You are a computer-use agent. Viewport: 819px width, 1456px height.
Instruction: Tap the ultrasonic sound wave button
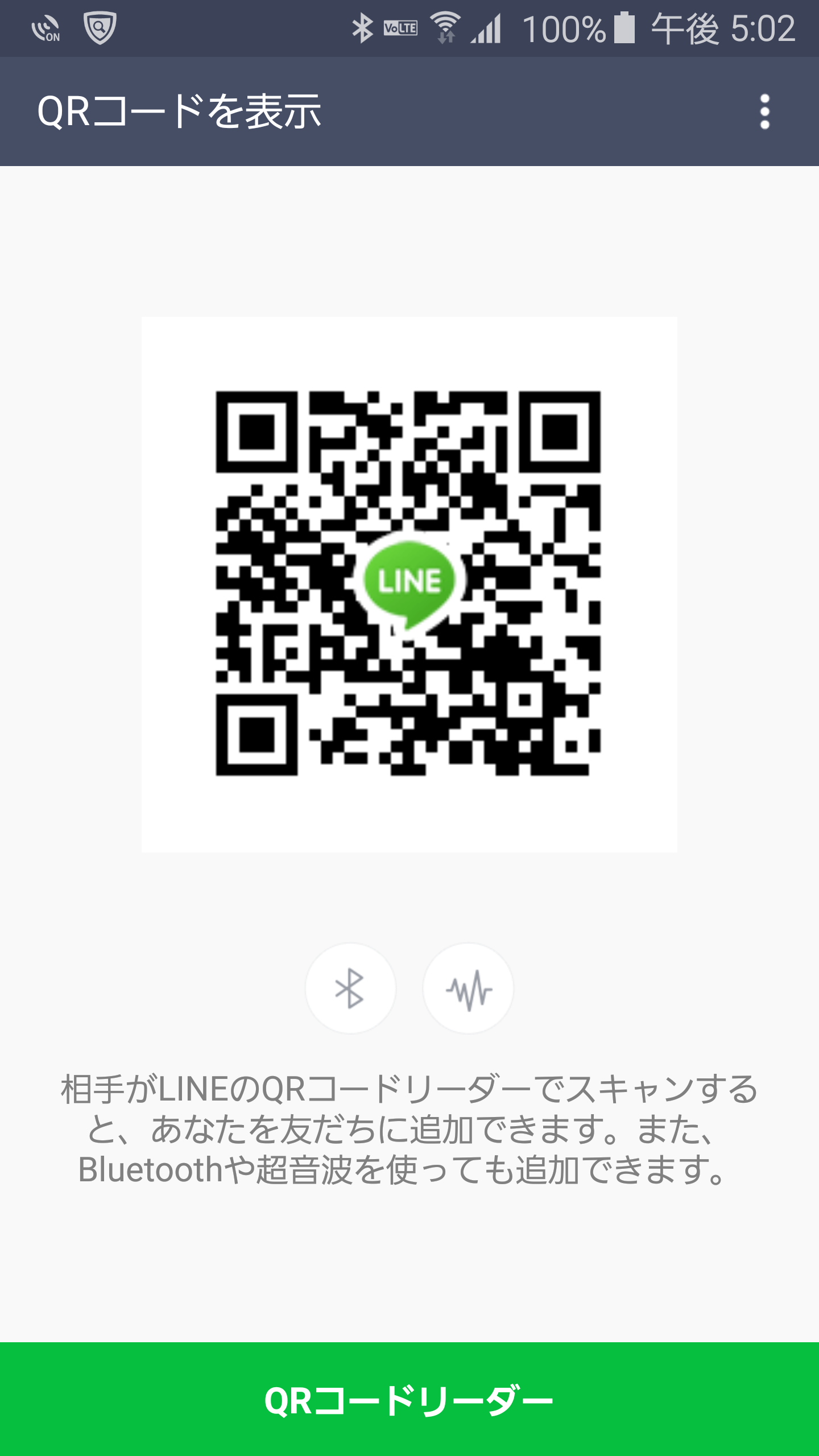click(468, 988)
